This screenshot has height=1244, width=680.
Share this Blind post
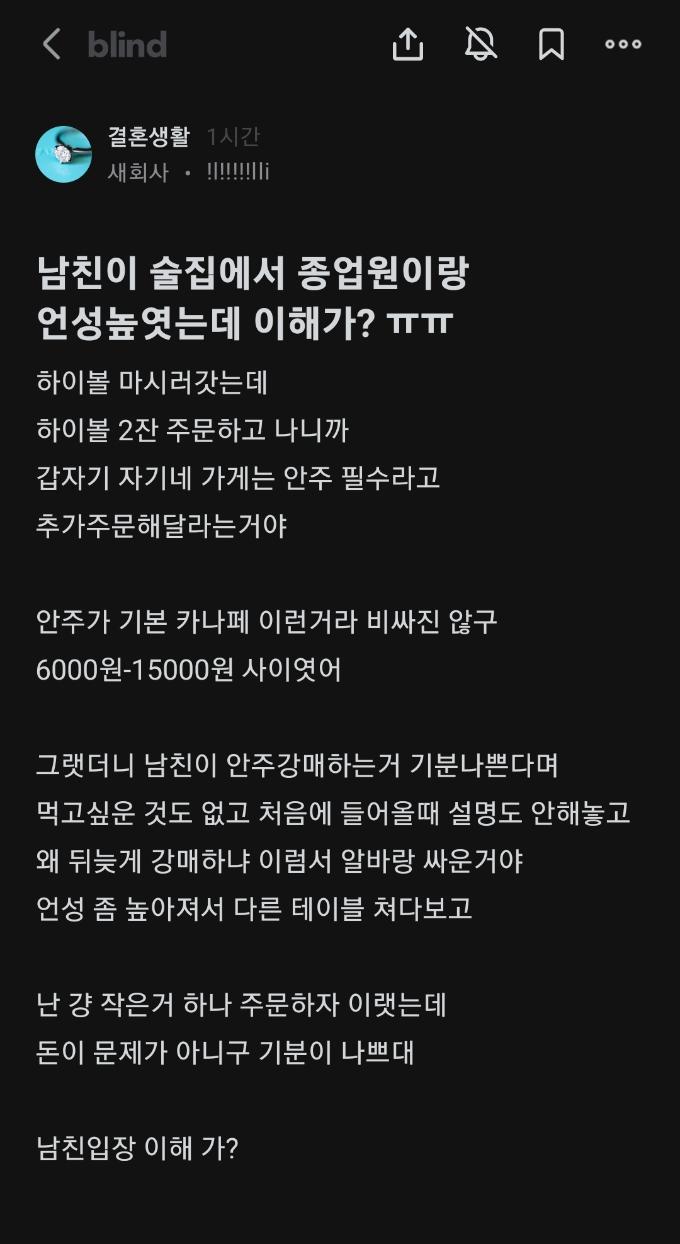tap(408, 44)
